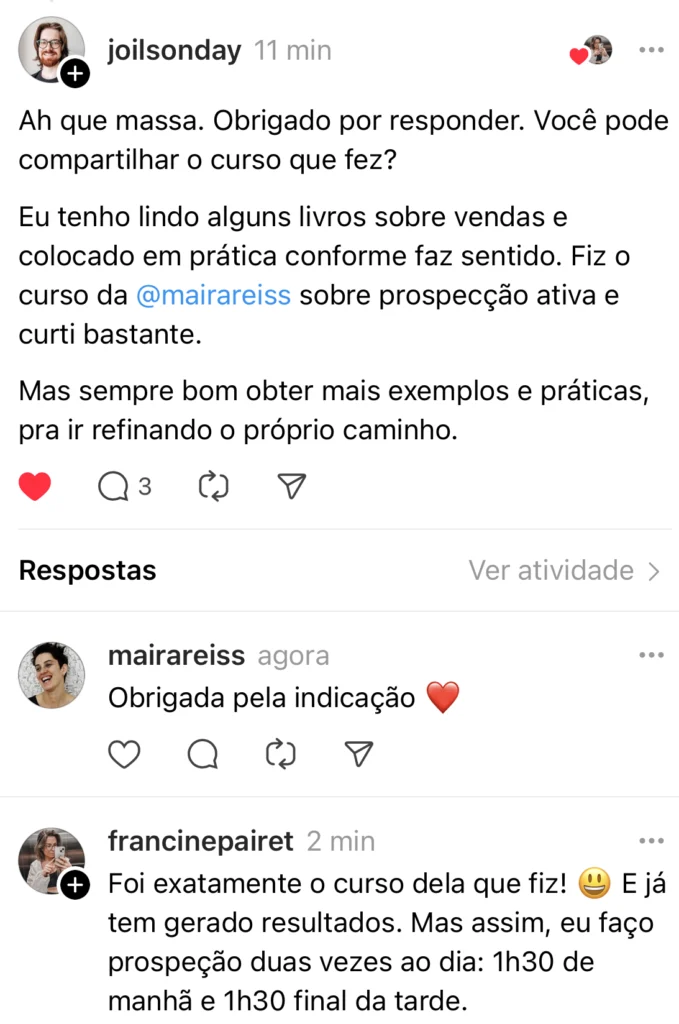Image resolution: width=679 pixels, height=1024 pixels.
Task: Visit francinepairet's profile via username
Action: pyautogui.click(x=200, y=842)
